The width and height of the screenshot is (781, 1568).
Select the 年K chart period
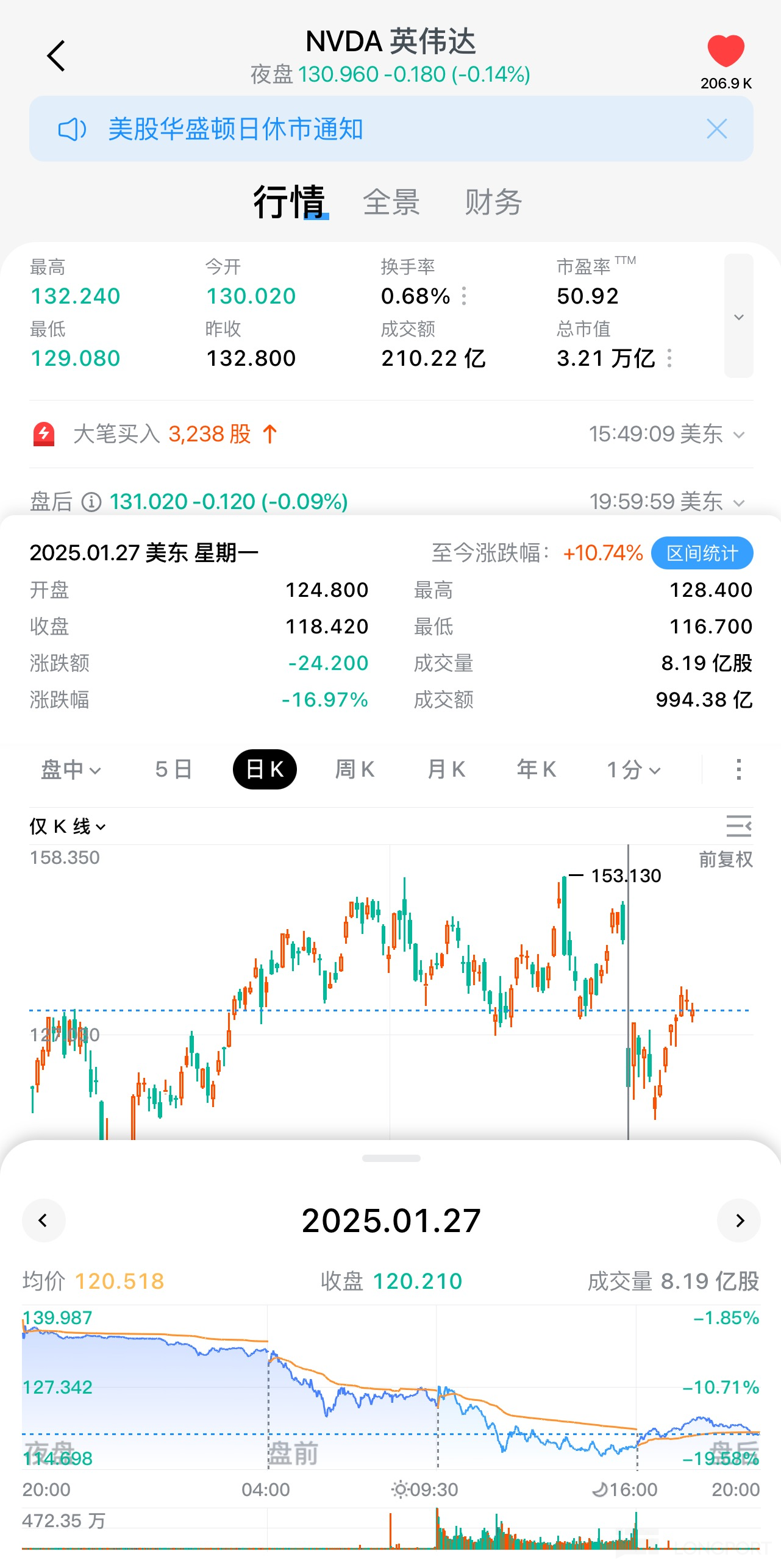537,769
